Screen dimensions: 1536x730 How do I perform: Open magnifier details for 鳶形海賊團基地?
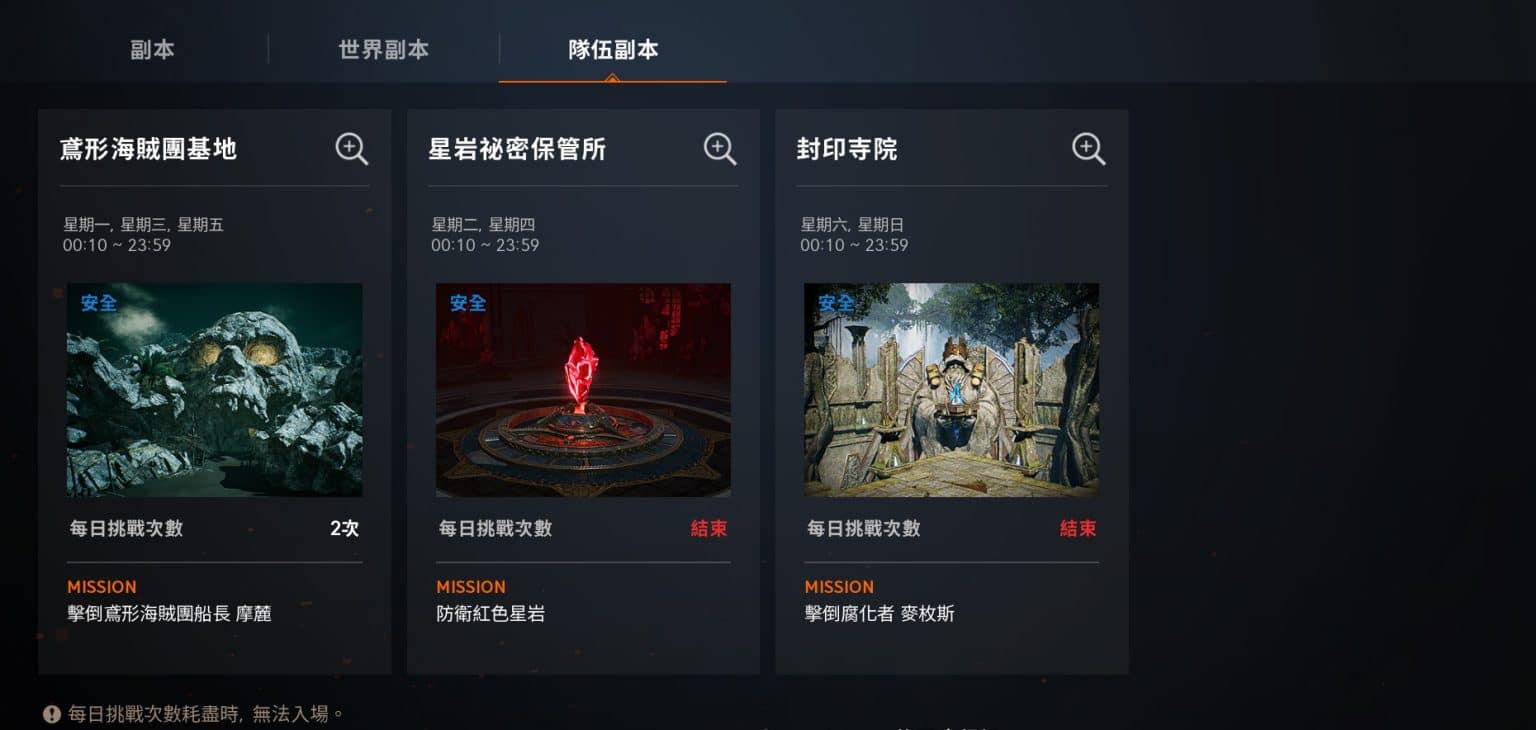pyautogui.click(x=351, y=149)
